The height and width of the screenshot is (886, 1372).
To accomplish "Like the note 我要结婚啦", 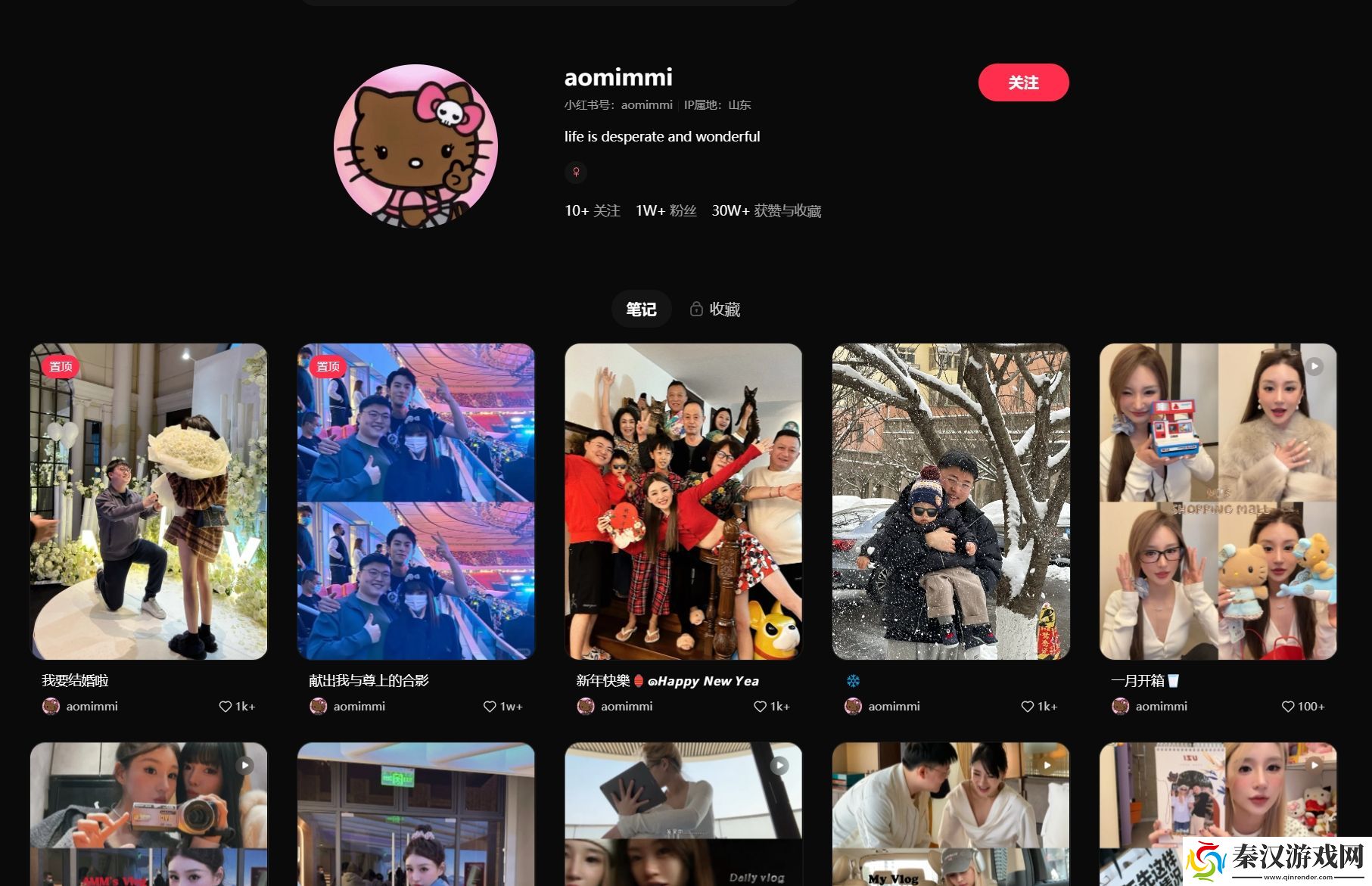I will [x=226, y=707].
